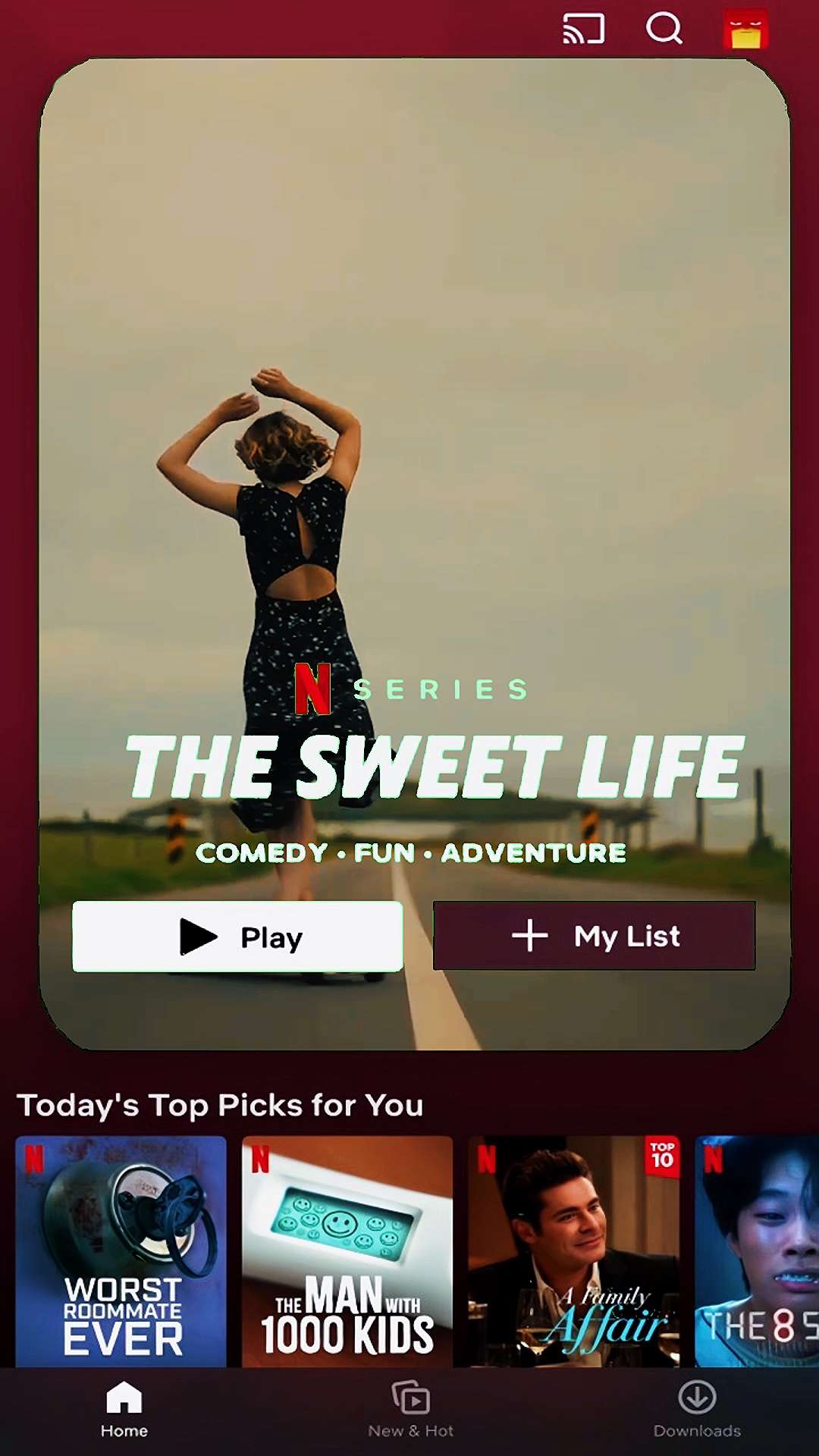Open the search icon
This screenshot has height=1456, width=819.
click(x=664, y=30)
